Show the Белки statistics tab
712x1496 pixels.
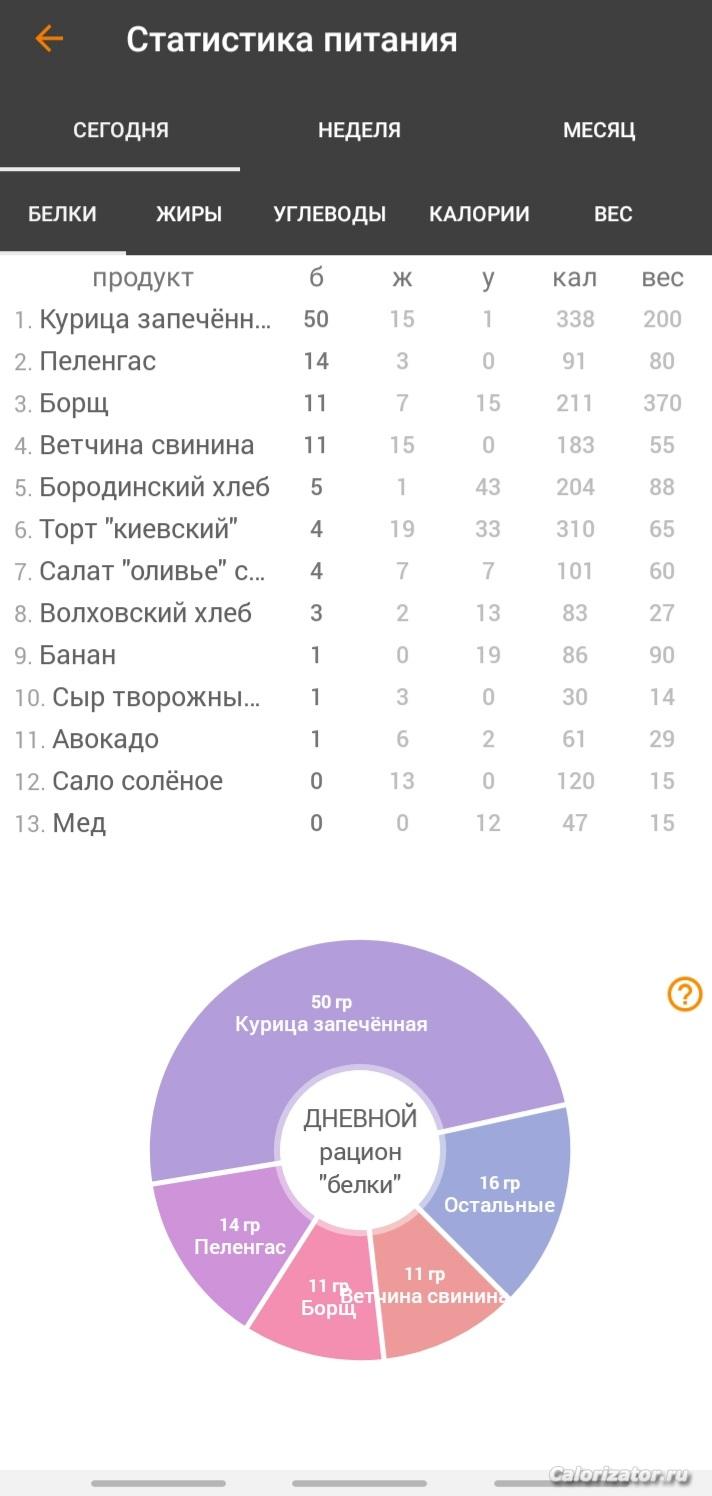[x=62, y=214]
